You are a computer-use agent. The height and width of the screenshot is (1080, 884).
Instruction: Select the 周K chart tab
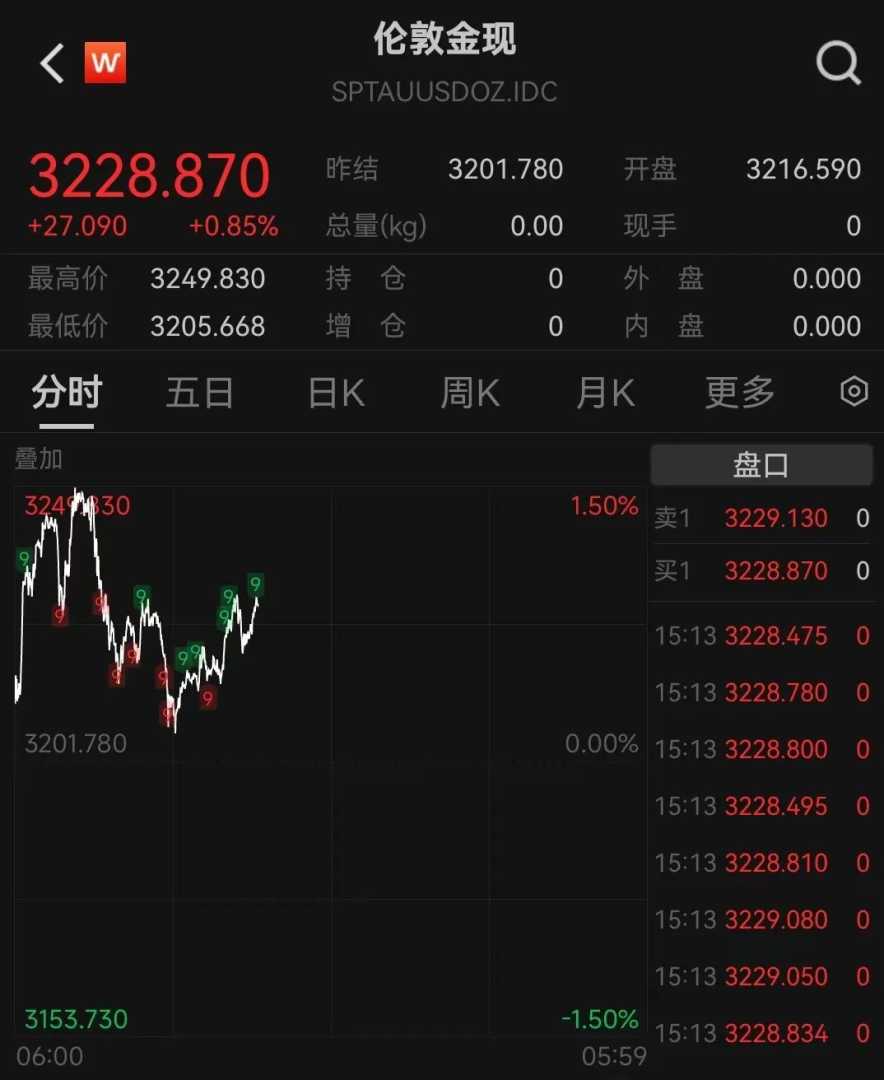click(x=470, y=393)
